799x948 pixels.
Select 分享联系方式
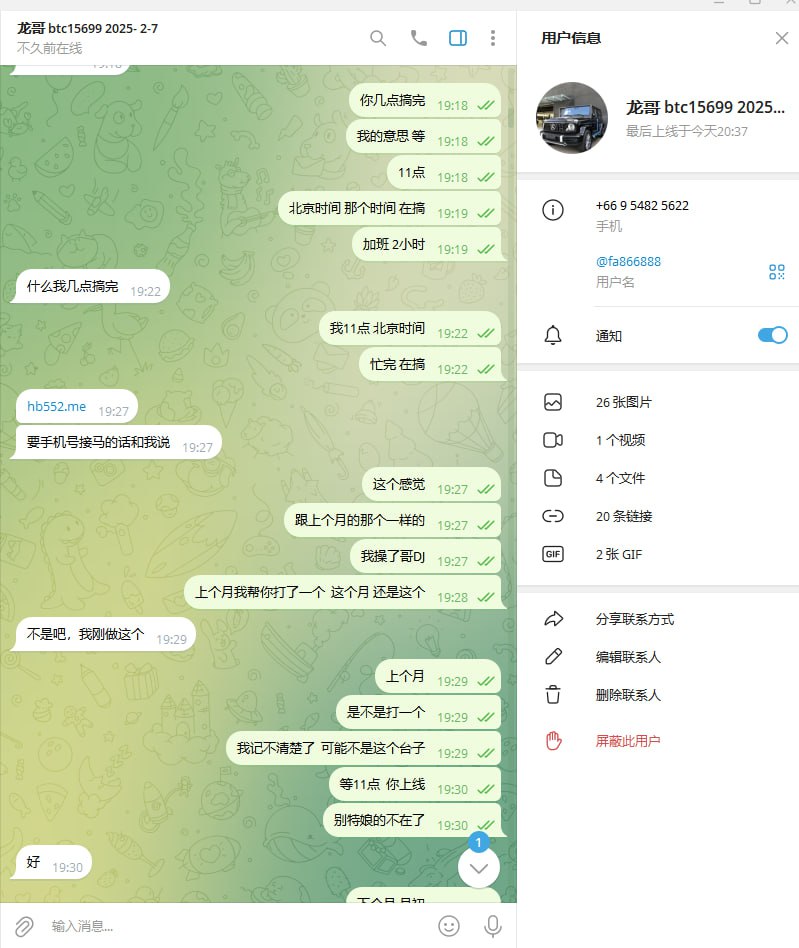634,619
